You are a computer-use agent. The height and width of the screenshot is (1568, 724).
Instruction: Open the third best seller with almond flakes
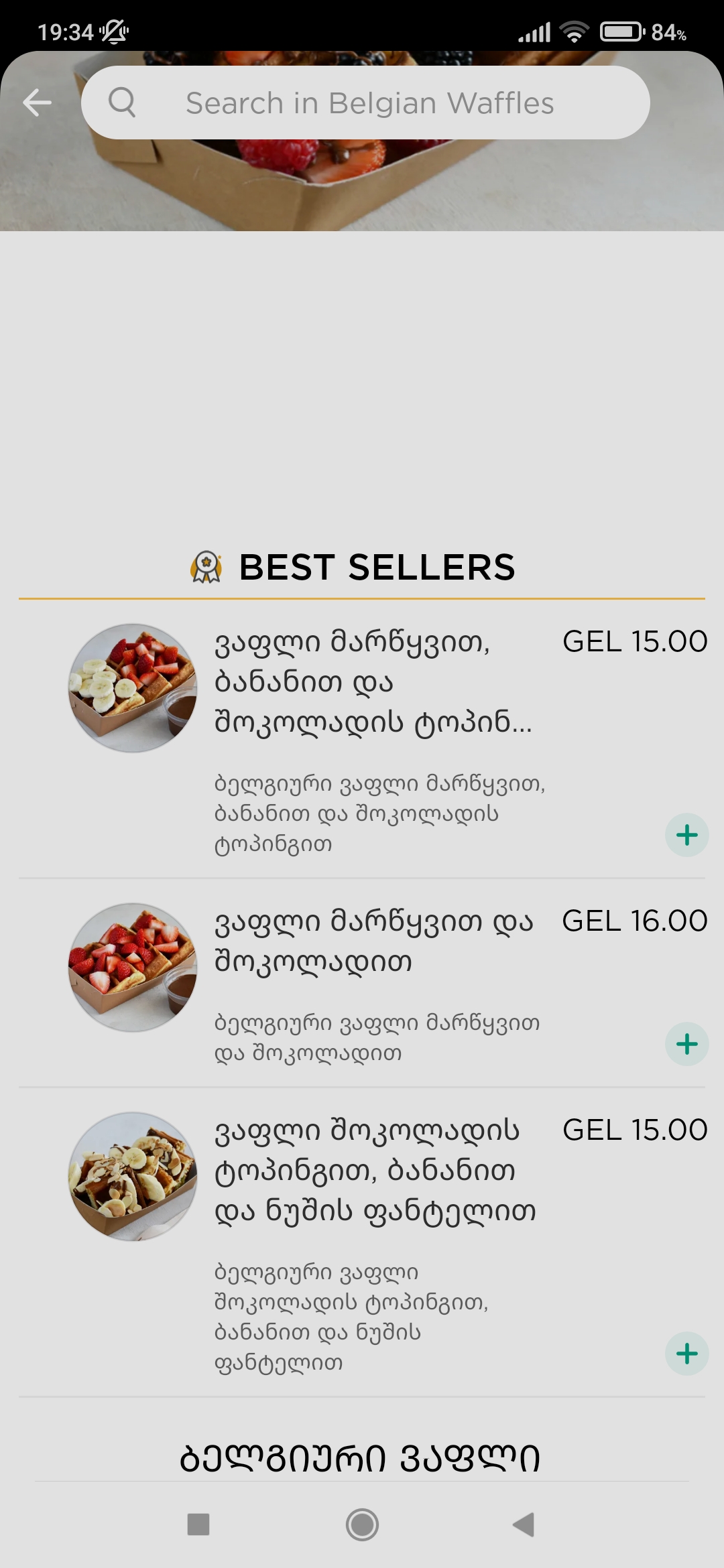(374, 1171)
